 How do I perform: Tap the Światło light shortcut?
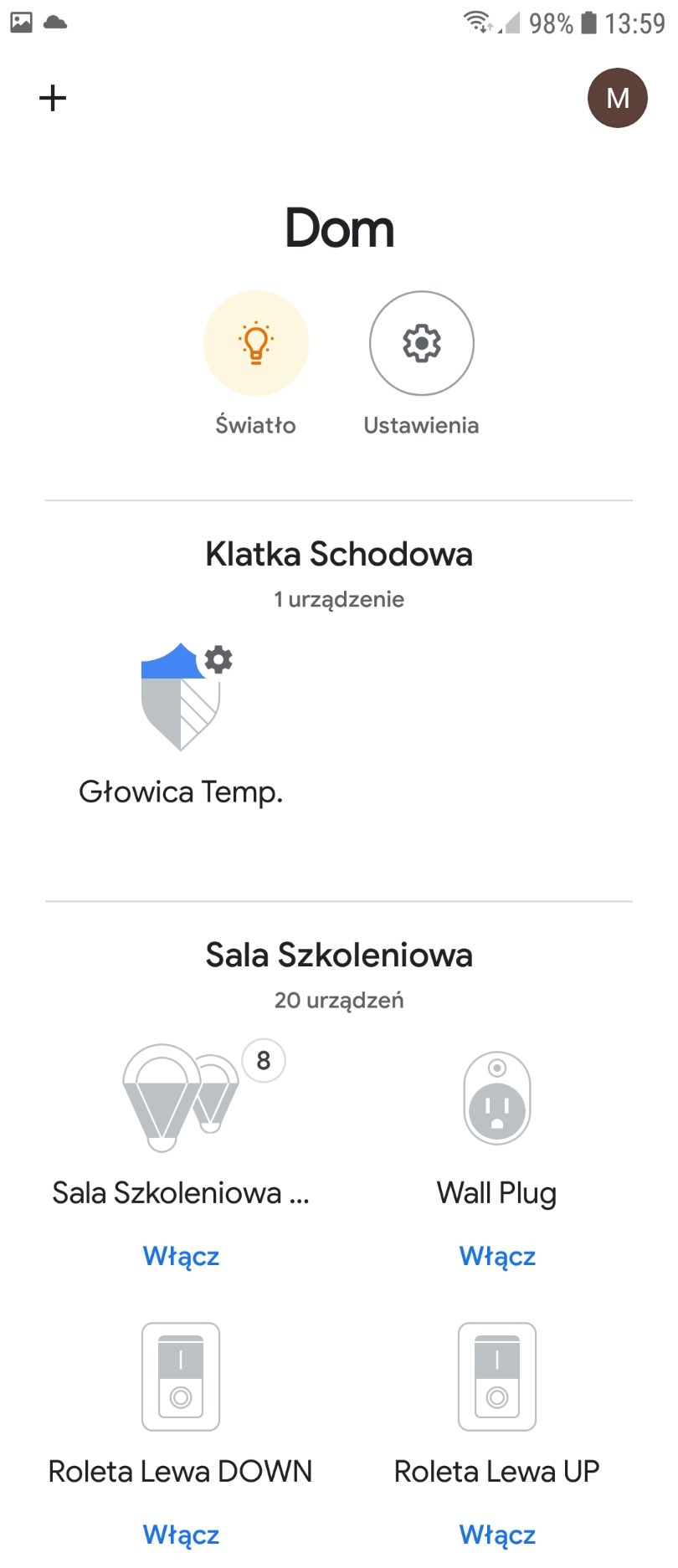coord(255,343)
